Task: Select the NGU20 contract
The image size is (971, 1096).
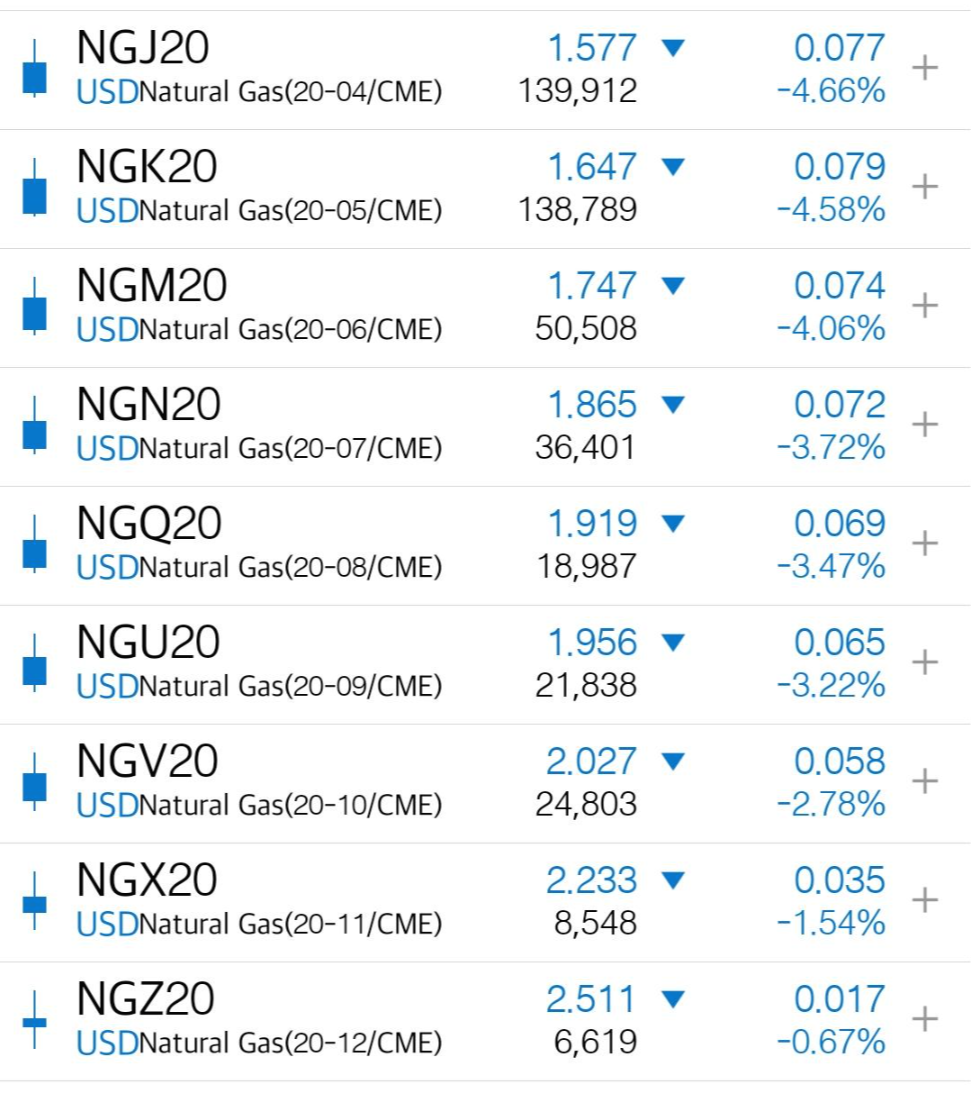Action: (x=148, y=643)
